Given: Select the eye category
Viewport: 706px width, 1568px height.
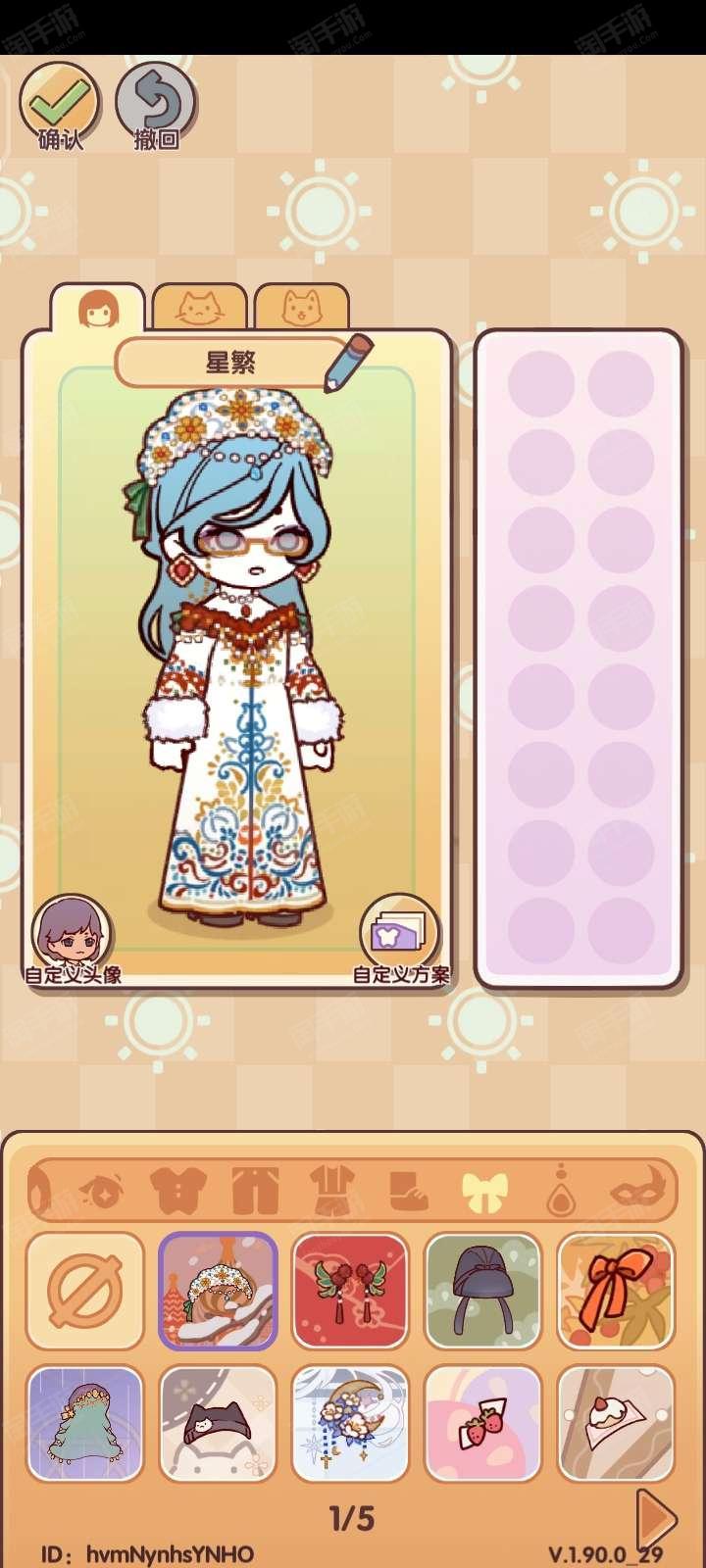Looking at the screenshot, I should [102, 1191].
